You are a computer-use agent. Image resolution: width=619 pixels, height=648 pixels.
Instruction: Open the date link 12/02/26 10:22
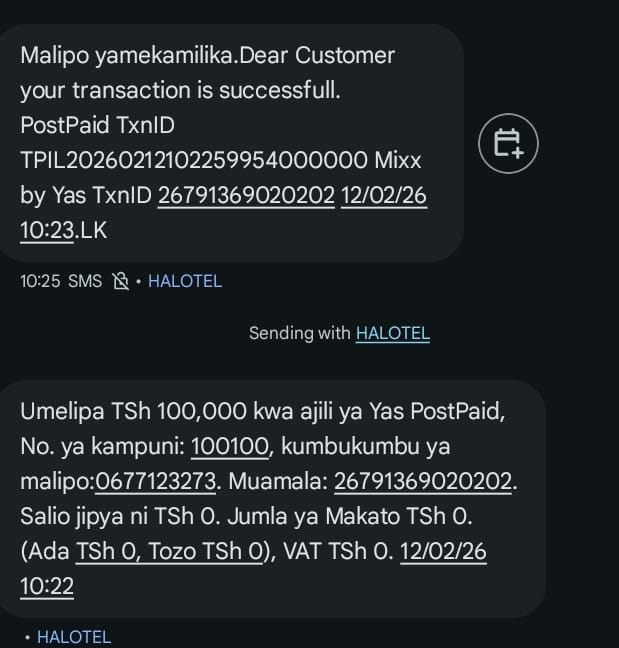pos(443,552)
